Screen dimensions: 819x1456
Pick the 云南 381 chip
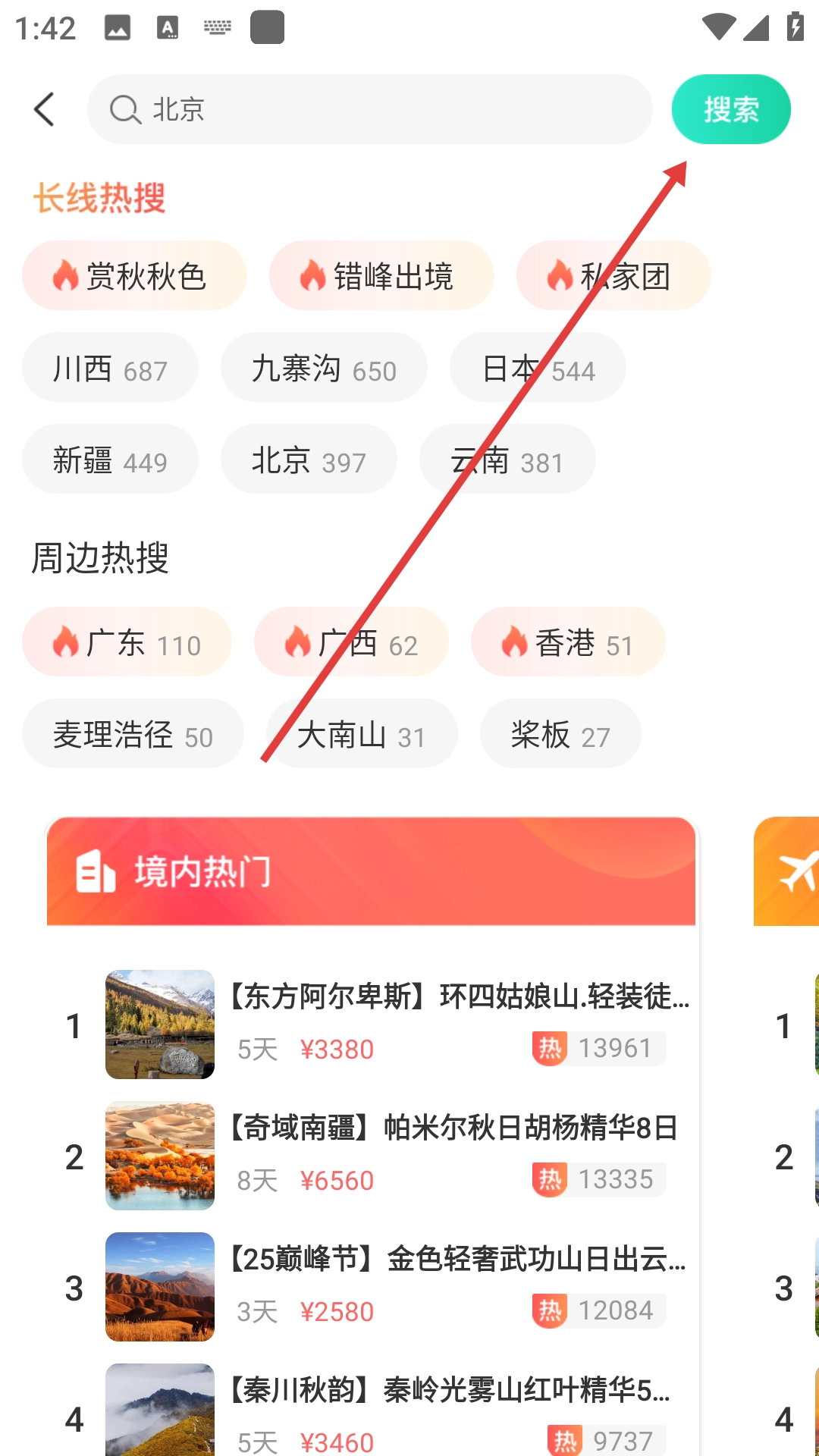pyautogui.click(x=507, y=460)
